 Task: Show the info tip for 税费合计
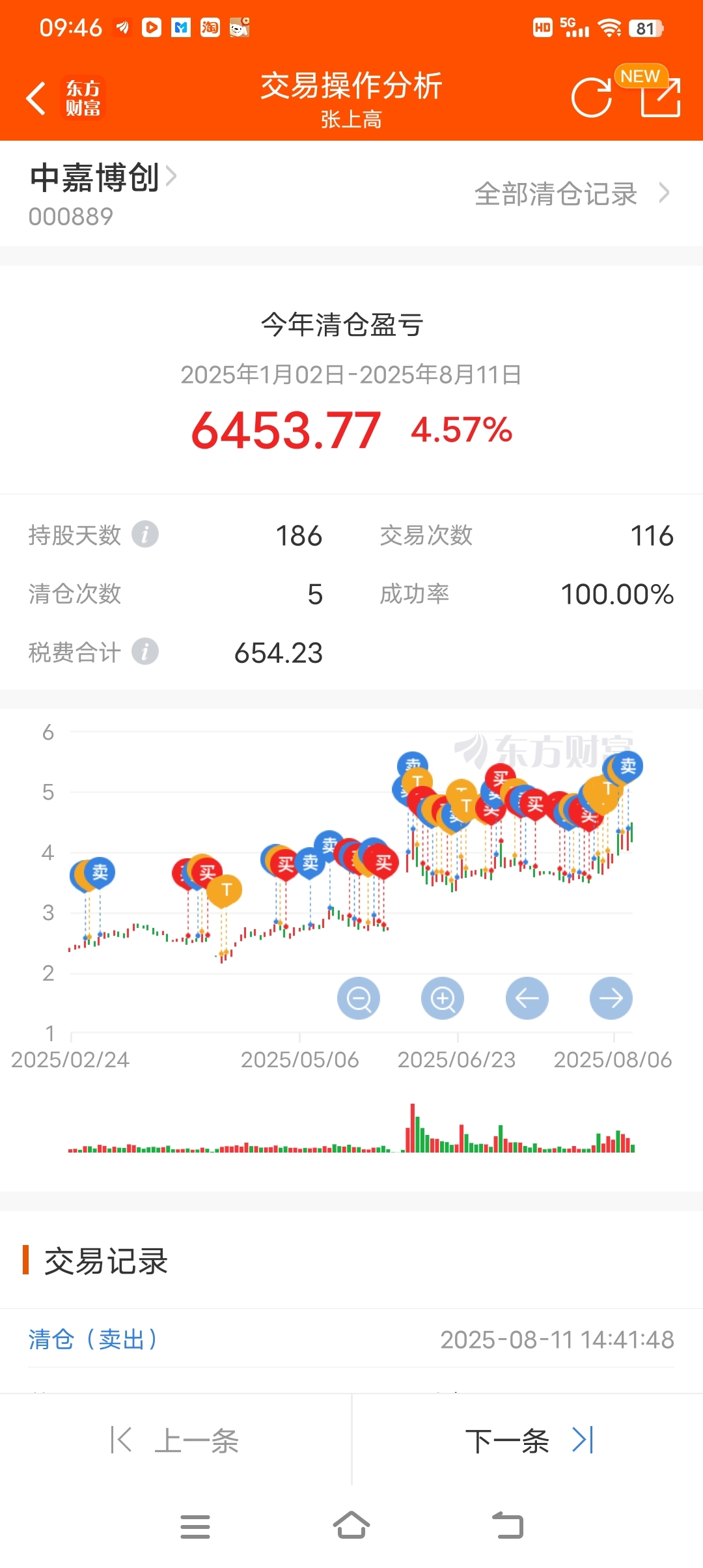click(145, 651)
